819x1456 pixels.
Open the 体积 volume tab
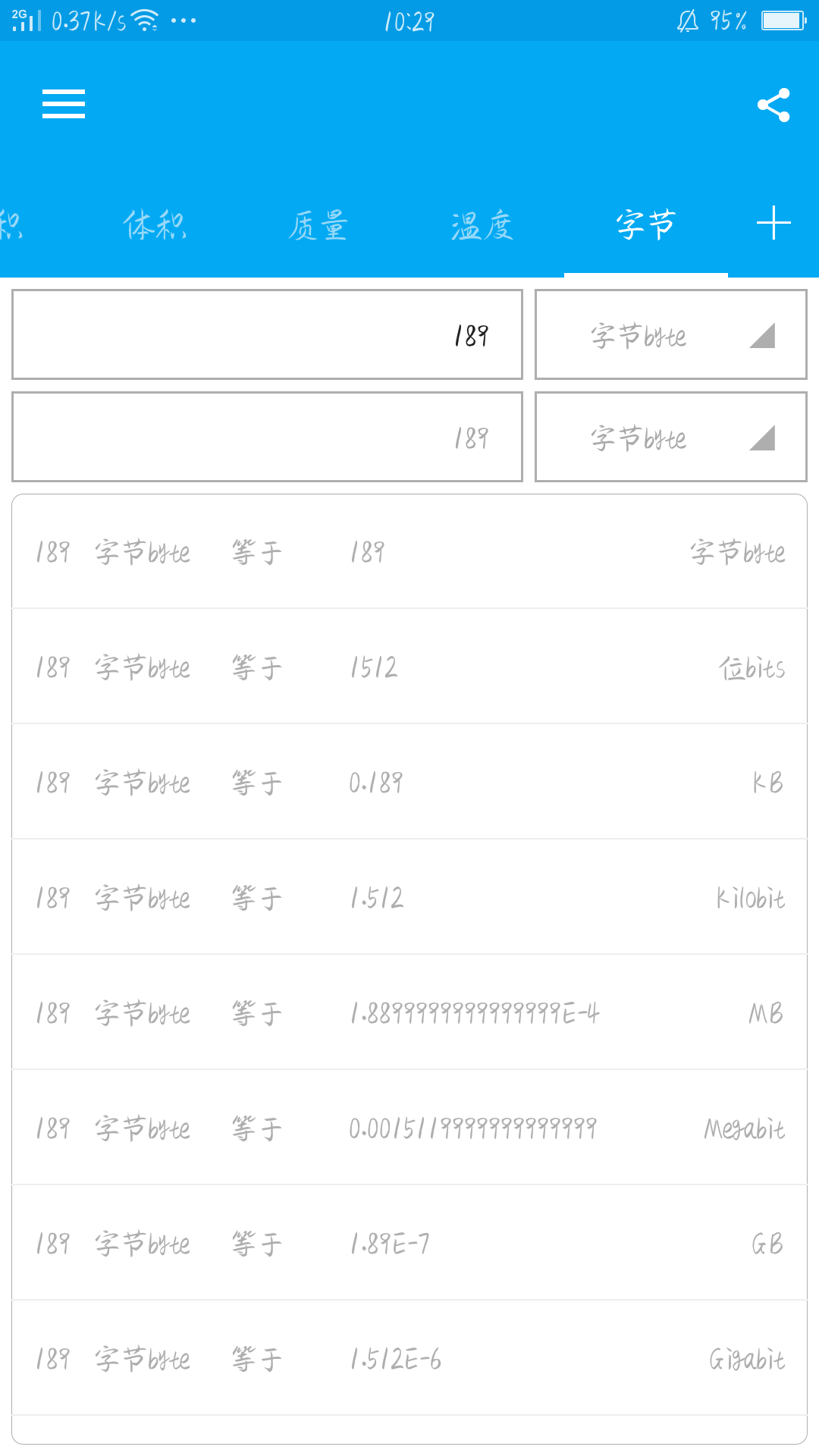[x=155, y=225]
